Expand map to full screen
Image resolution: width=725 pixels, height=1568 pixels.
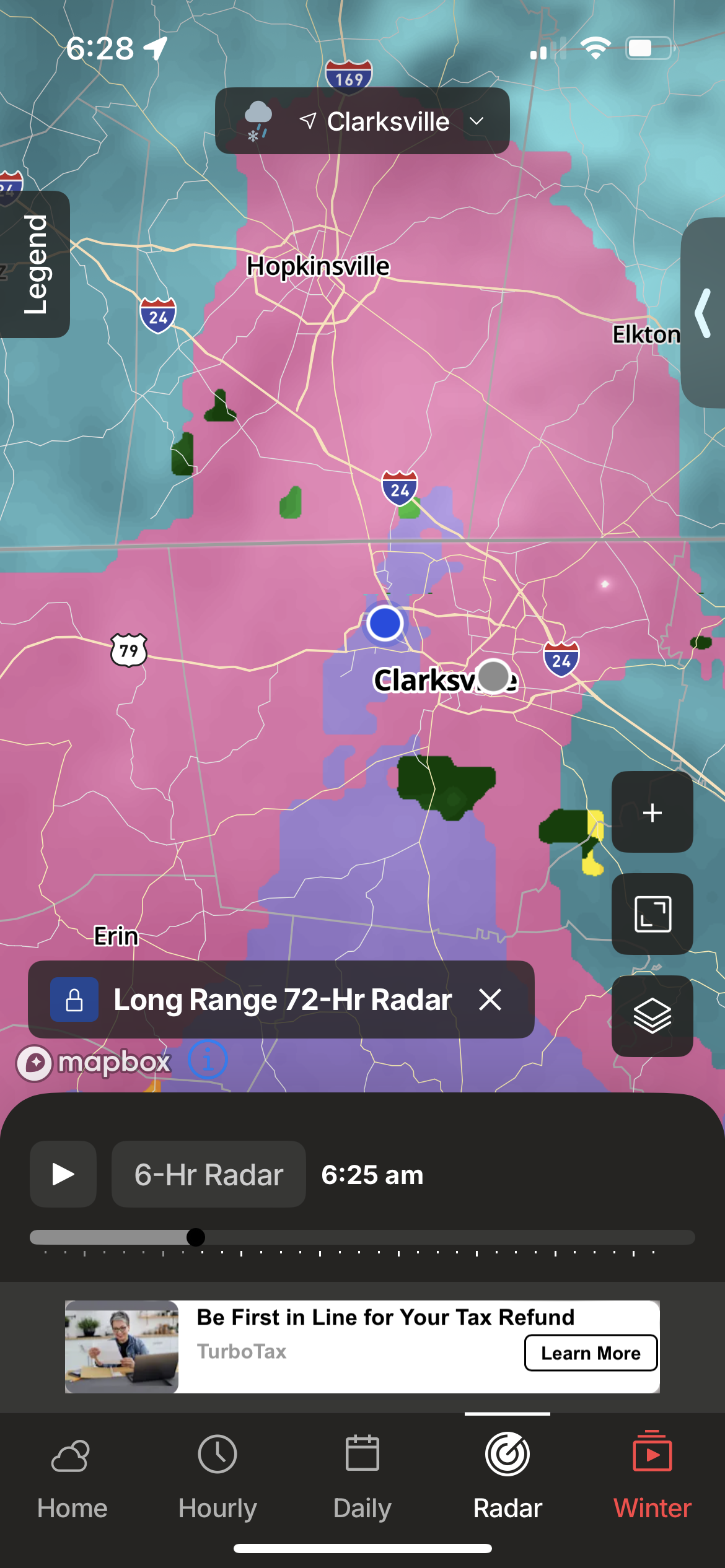652,914
